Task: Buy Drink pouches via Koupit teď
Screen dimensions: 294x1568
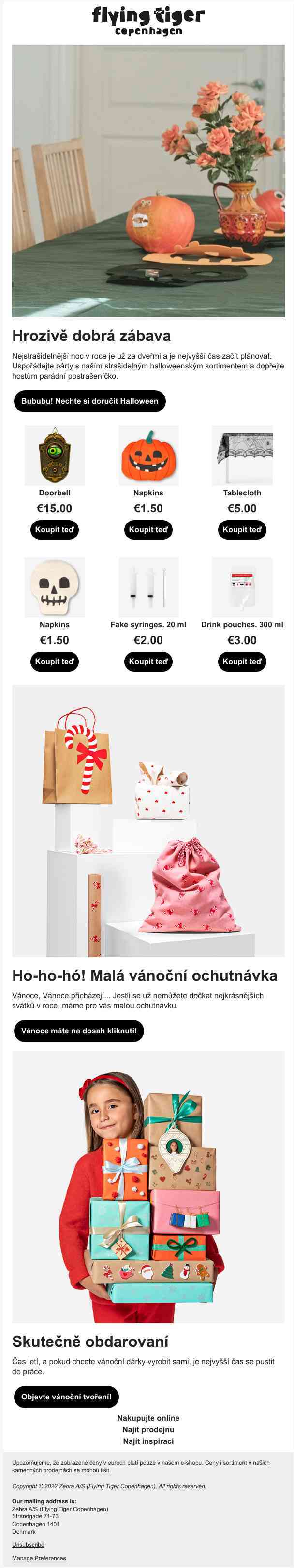Action: pos(242,661)
